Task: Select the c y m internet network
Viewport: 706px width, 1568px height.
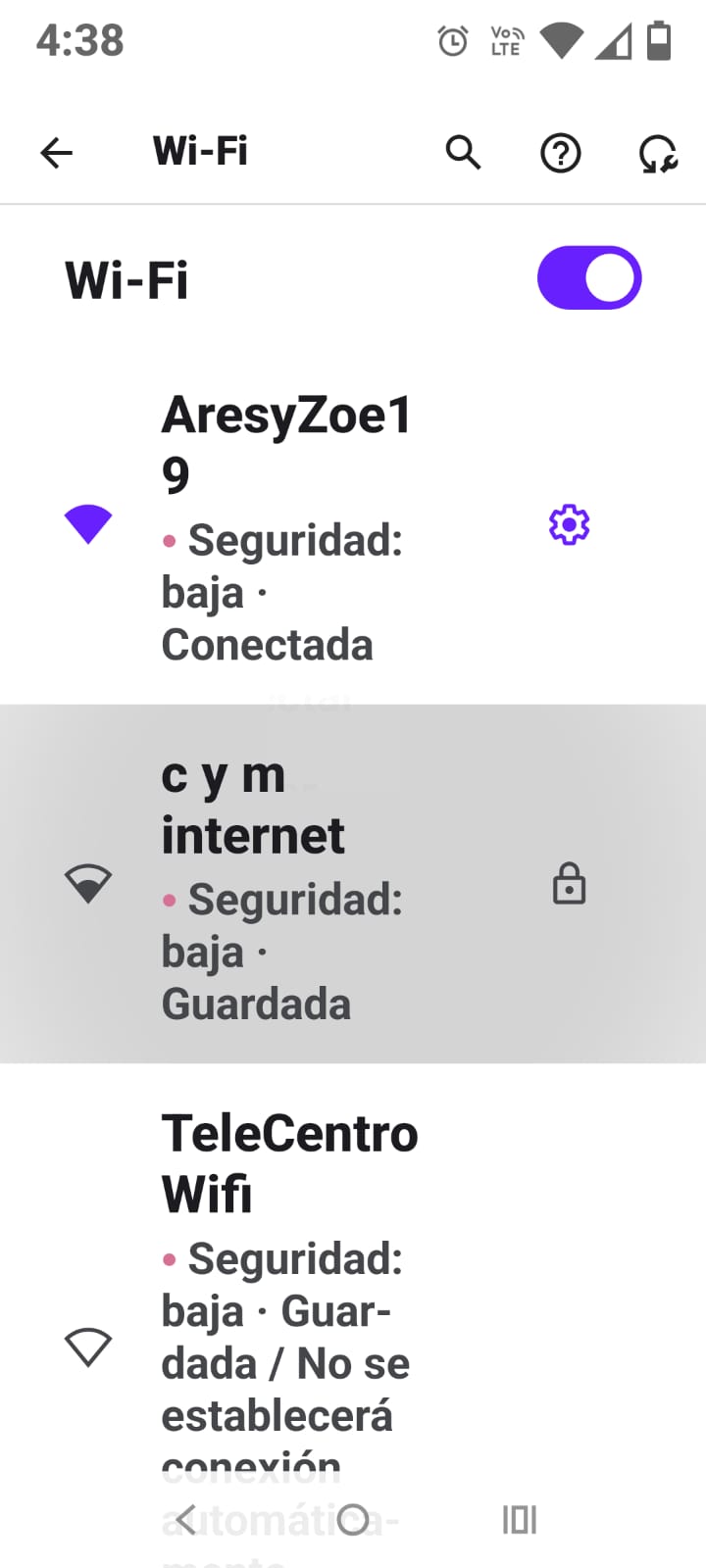Action: pos(284,884)
